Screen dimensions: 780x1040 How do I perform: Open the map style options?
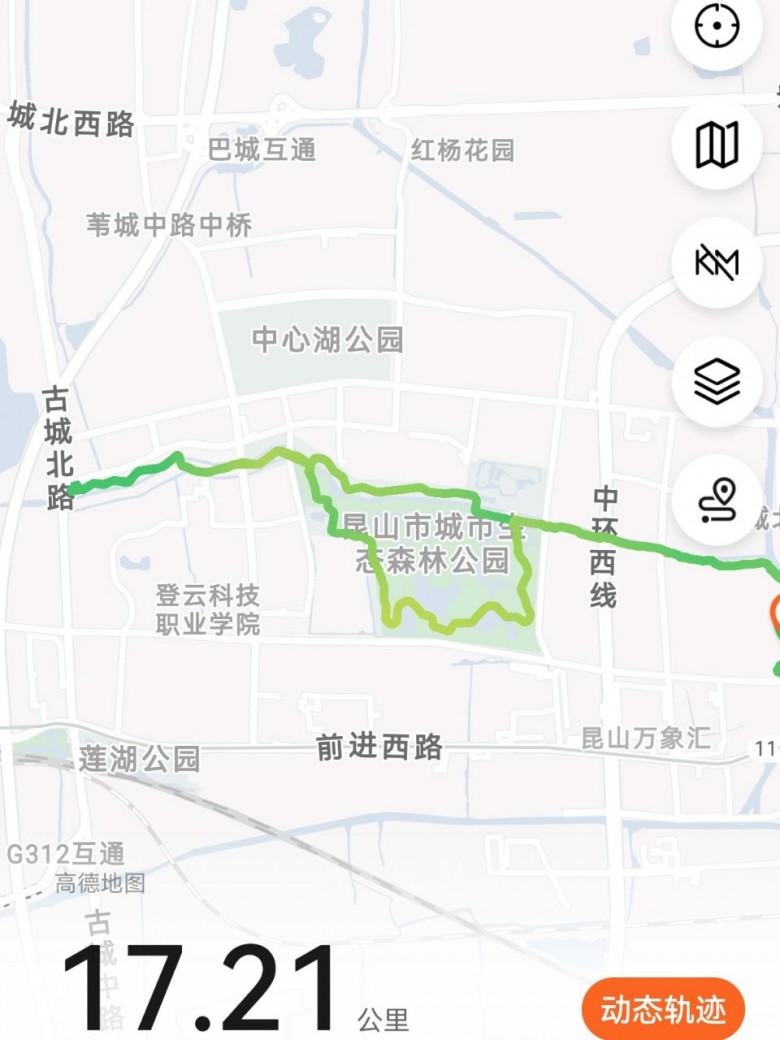tap(717, 145)
